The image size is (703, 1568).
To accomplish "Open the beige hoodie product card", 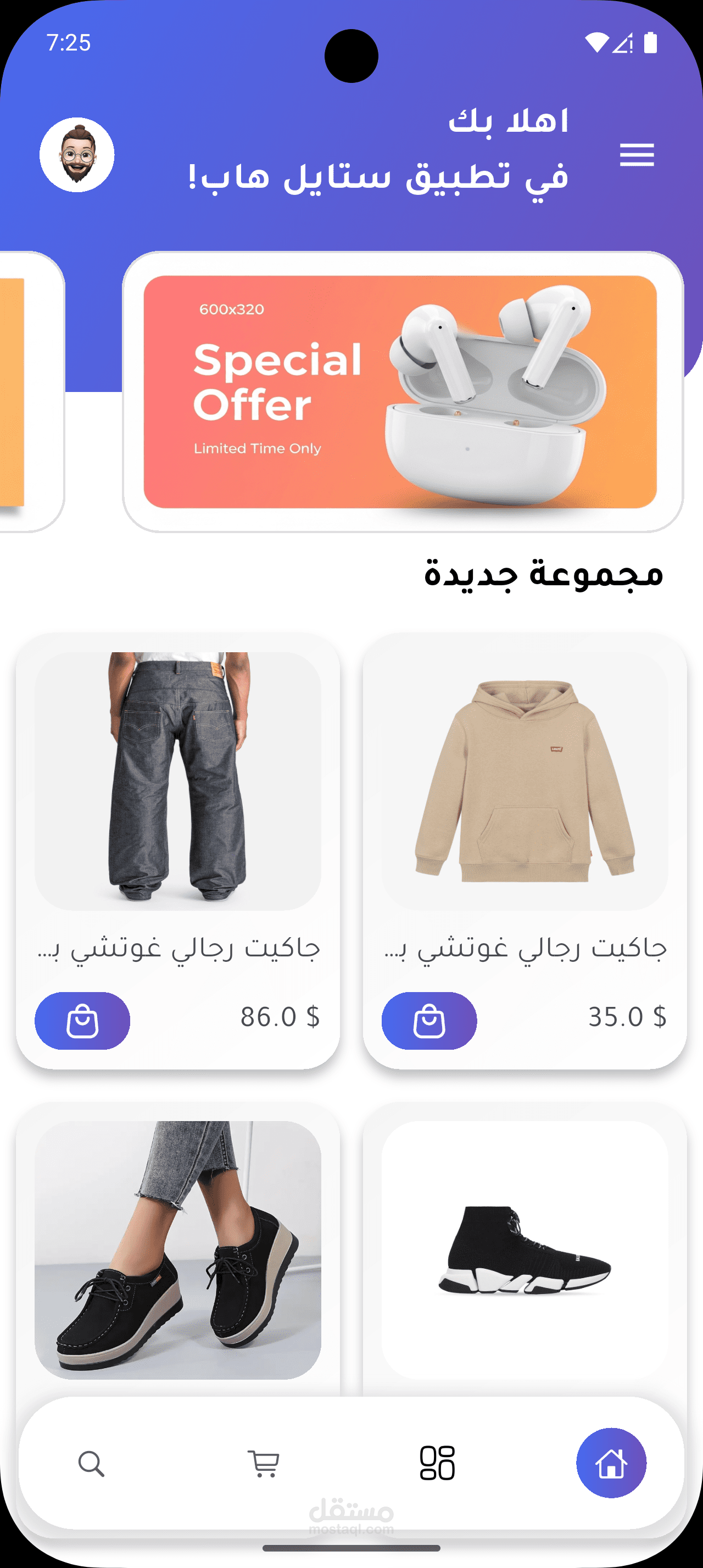I will (525, 782).
